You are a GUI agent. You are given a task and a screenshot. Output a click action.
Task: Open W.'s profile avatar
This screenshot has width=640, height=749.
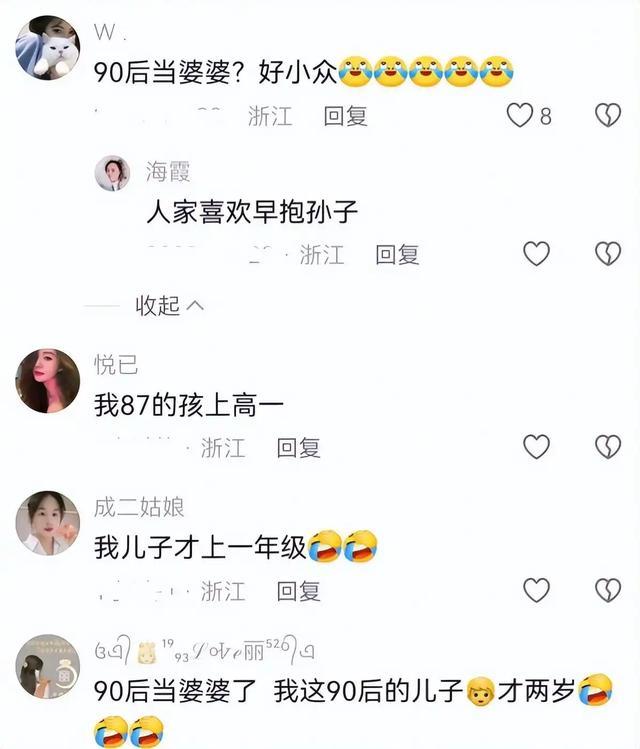tap(47, 47)
